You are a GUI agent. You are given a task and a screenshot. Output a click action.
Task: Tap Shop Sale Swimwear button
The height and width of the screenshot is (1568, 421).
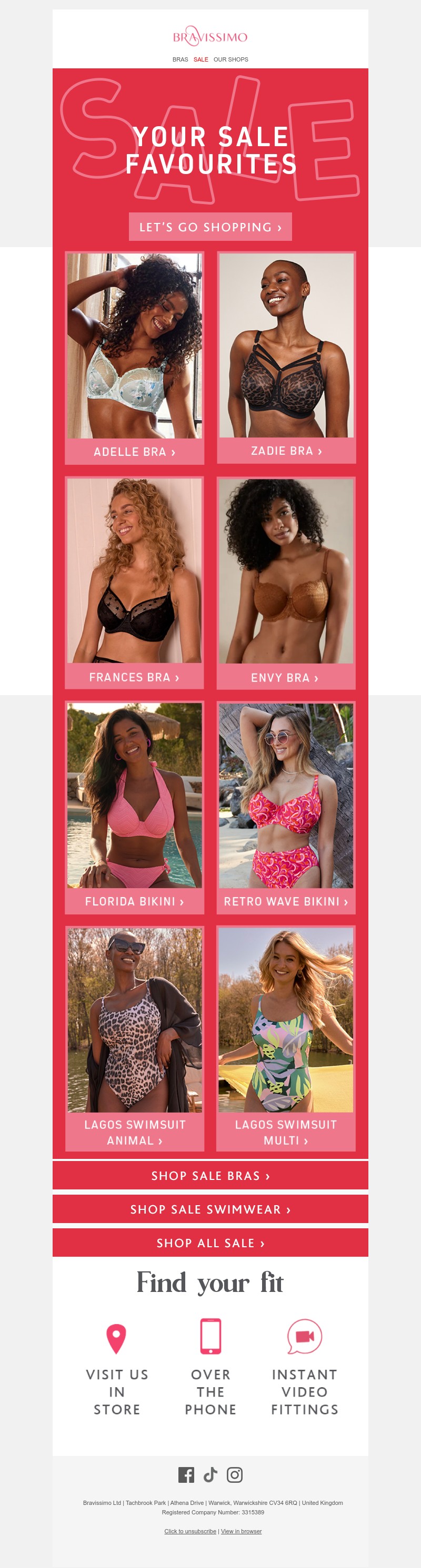pyautogui.click(x=210, y=1209)
